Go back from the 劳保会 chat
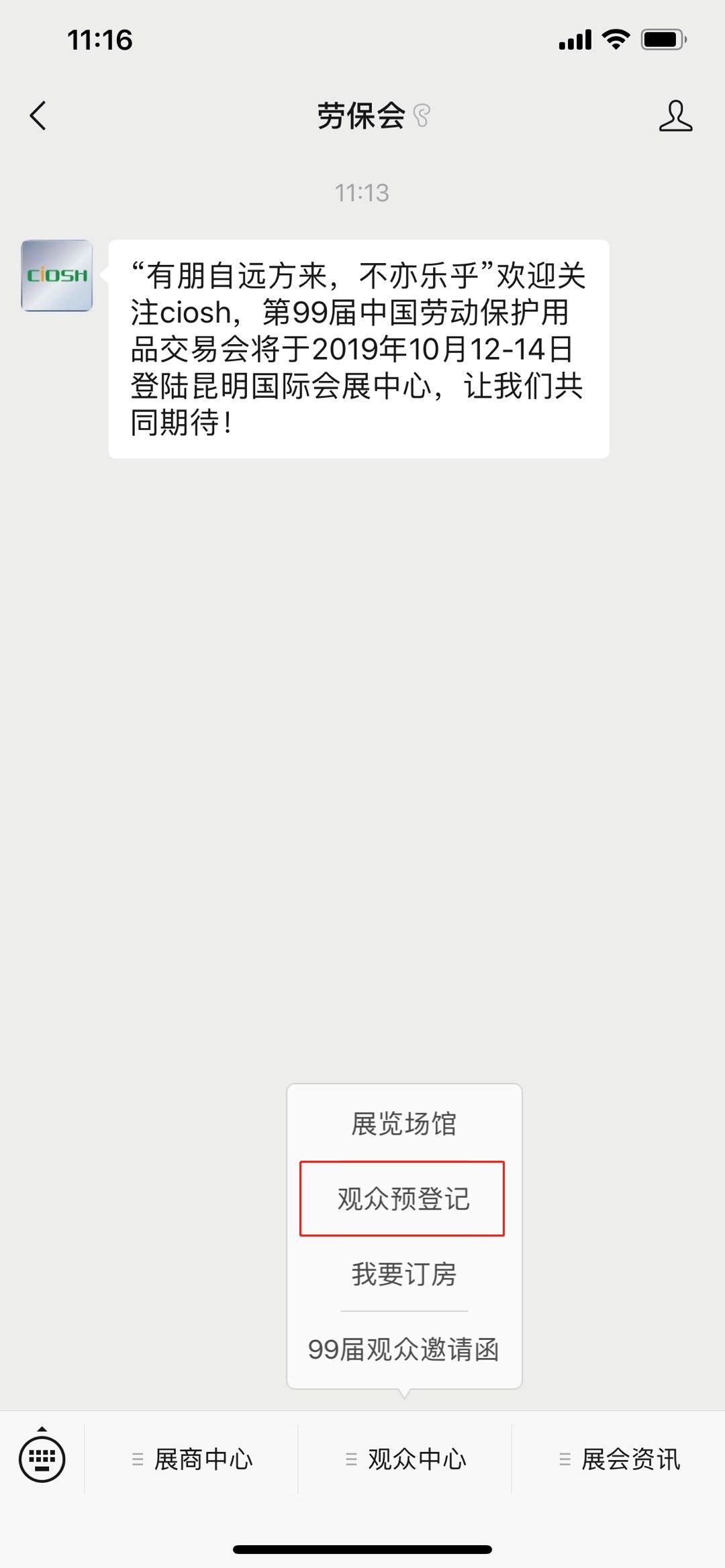725x1568 pixels. click(38, 115)
